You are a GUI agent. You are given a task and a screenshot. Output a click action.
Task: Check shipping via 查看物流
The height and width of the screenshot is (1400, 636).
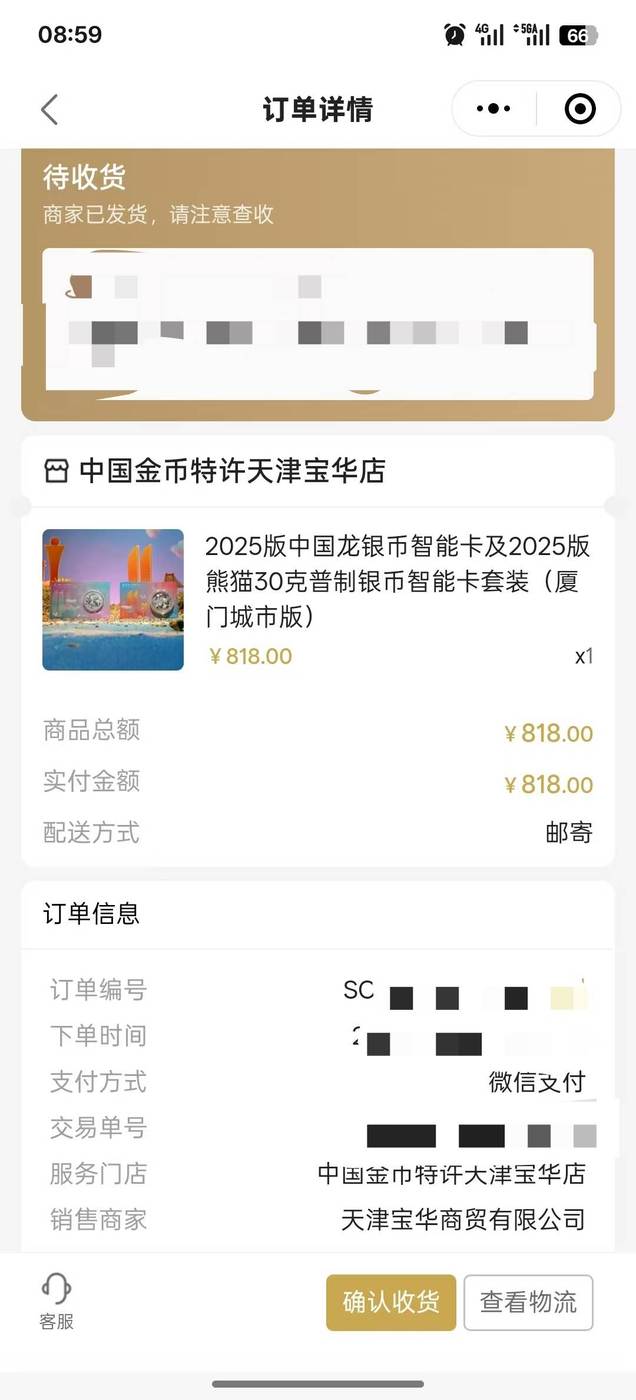click(x=528, y=1302)
